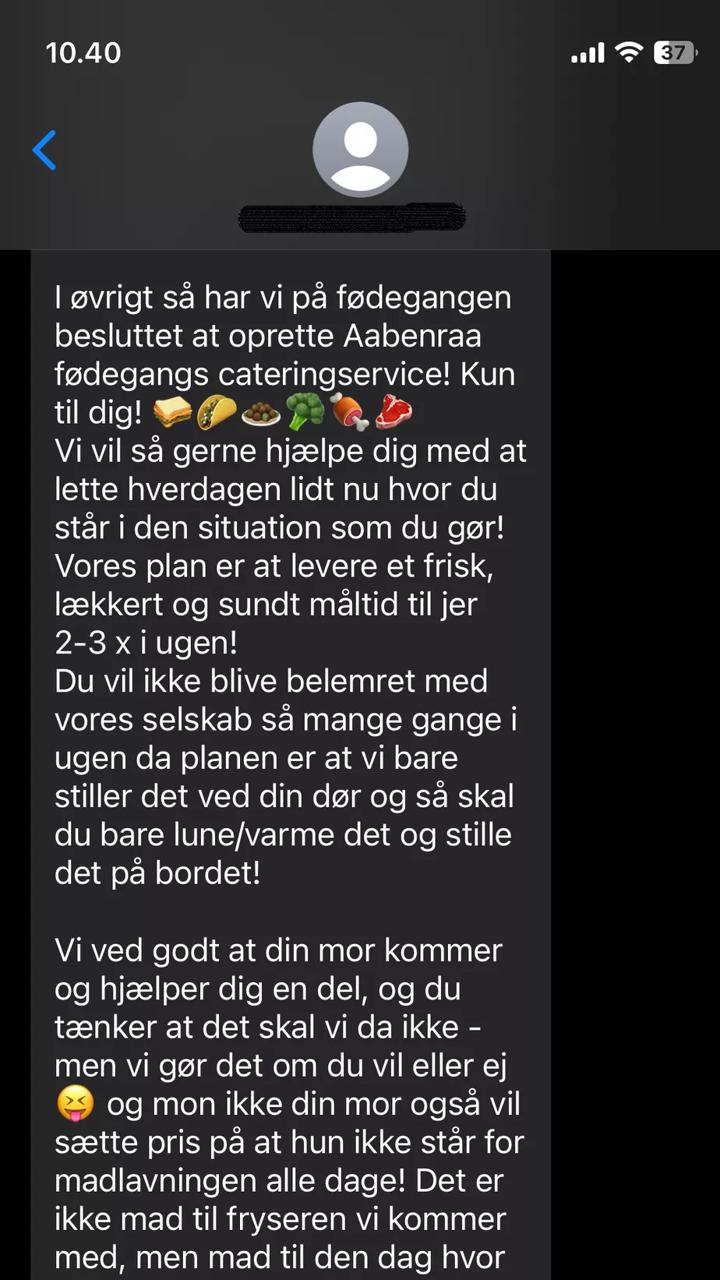The width and height of the screenshot is (720, 1280).
Task: Open the contact's profile avatar
Action: [360, 150]
